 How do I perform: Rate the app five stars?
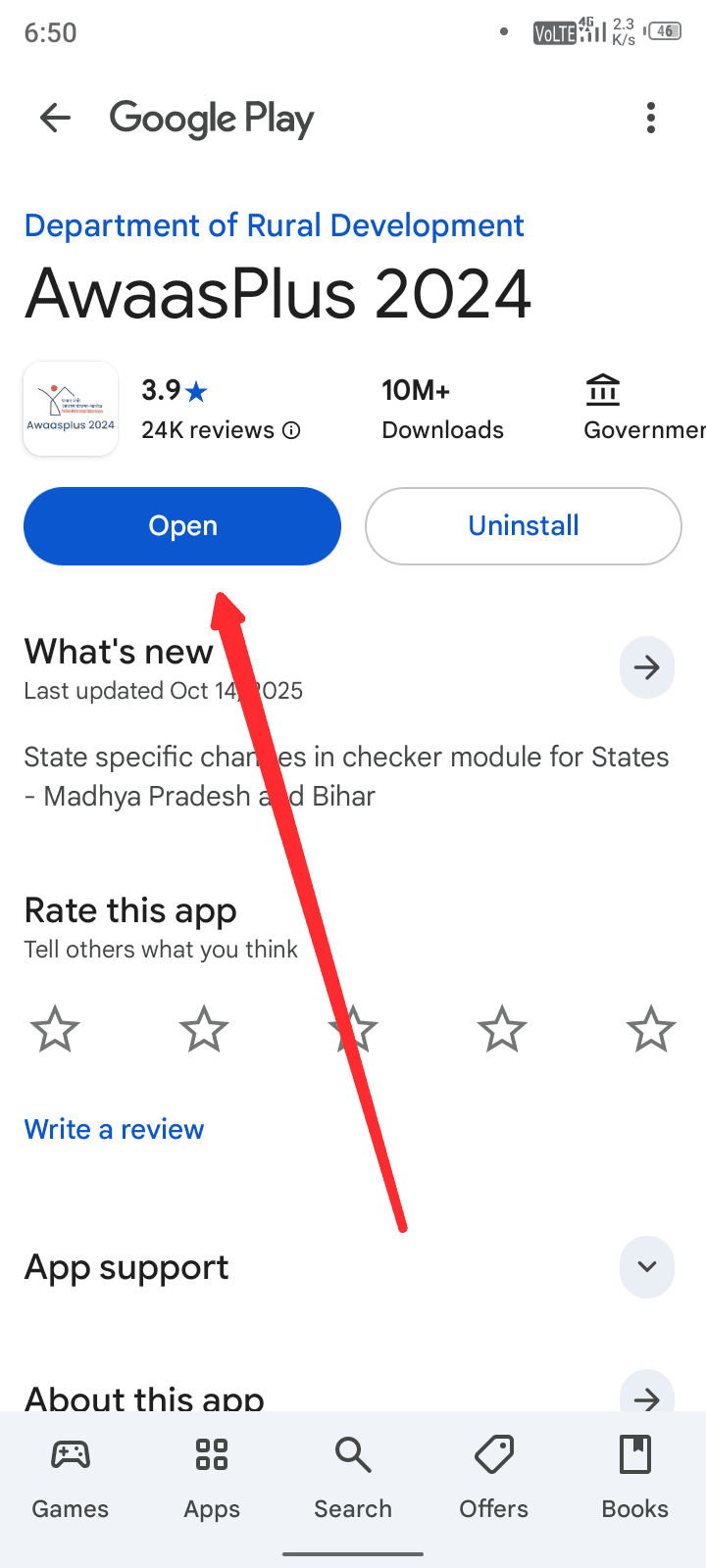coord(651,1029)
